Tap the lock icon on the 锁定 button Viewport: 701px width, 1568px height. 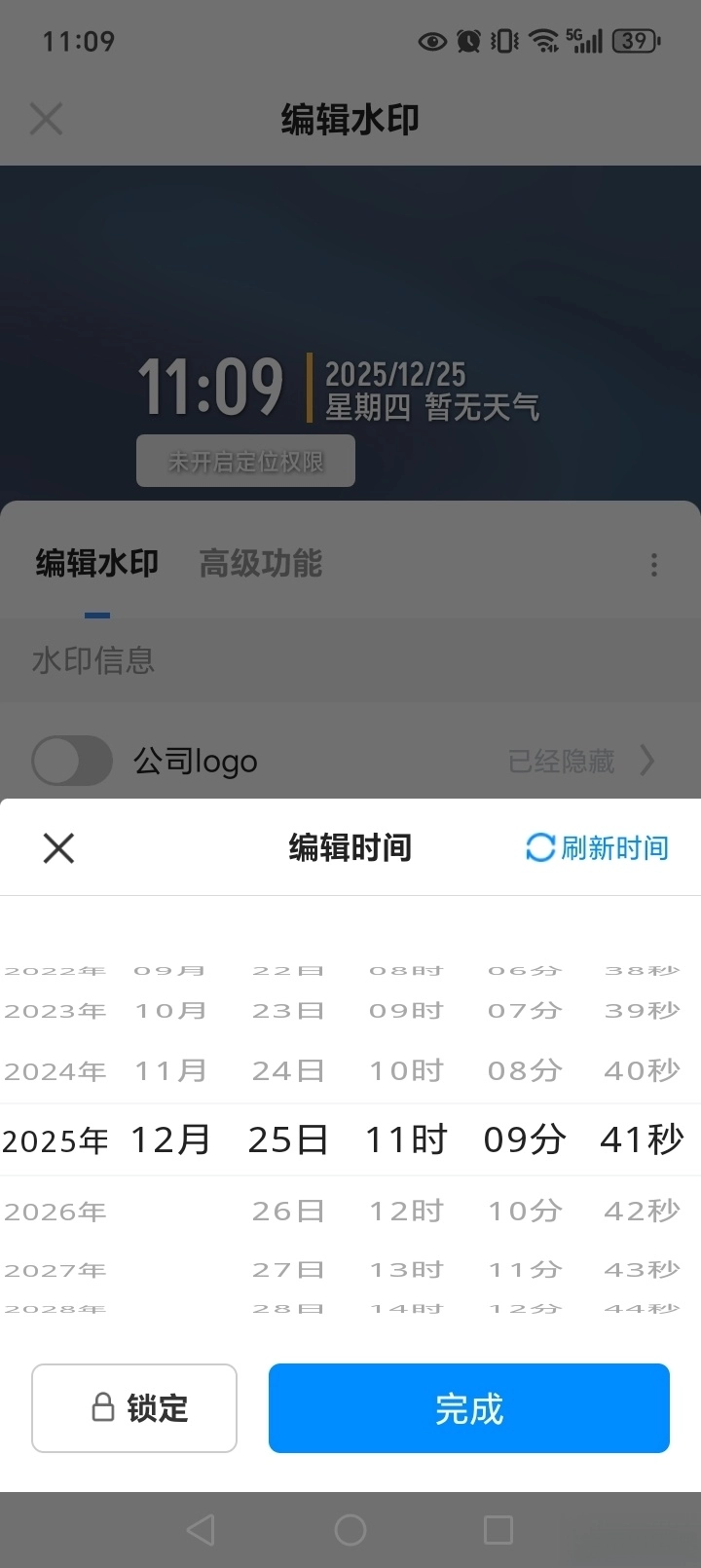pyautogui.click(x=101, y=1408)
